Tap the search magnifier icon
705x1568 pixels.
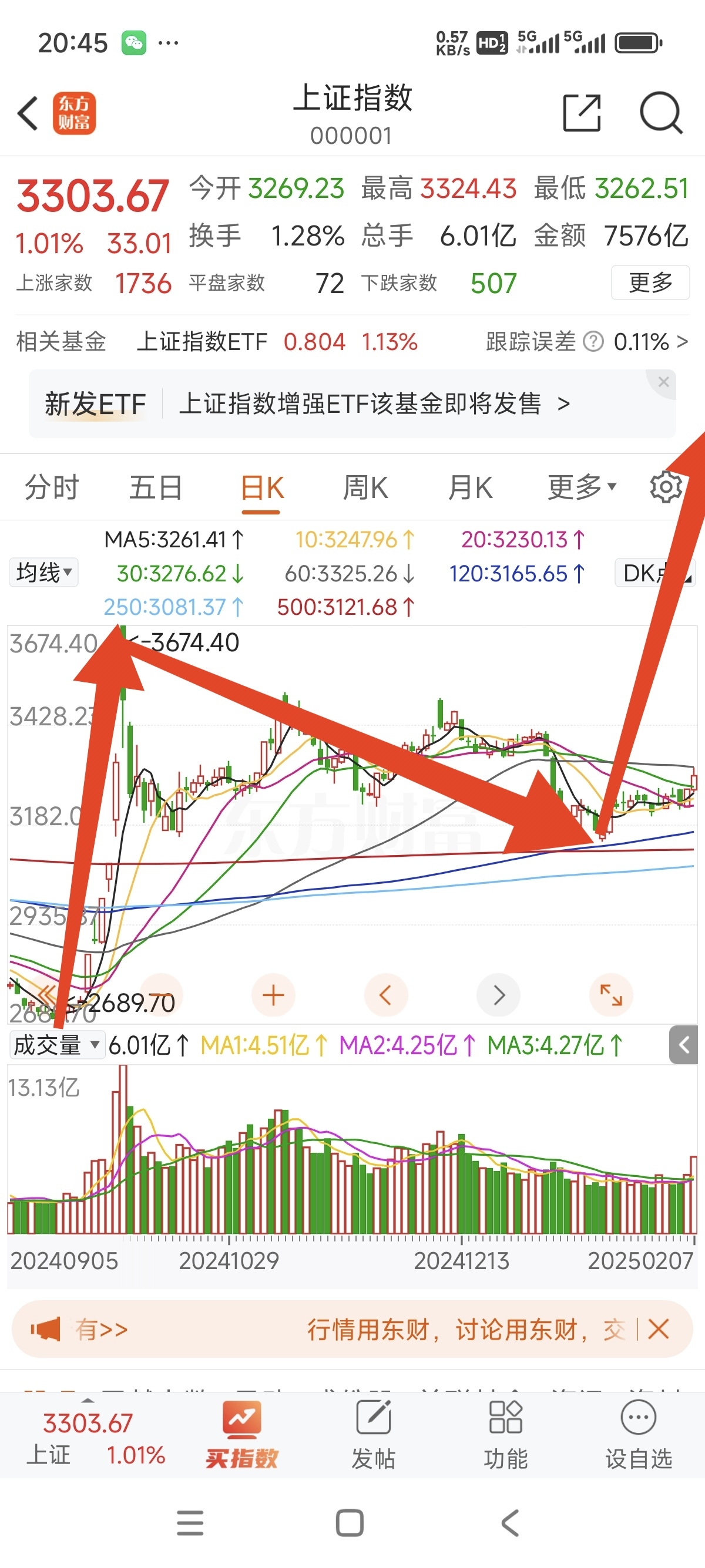click(661, 113)
